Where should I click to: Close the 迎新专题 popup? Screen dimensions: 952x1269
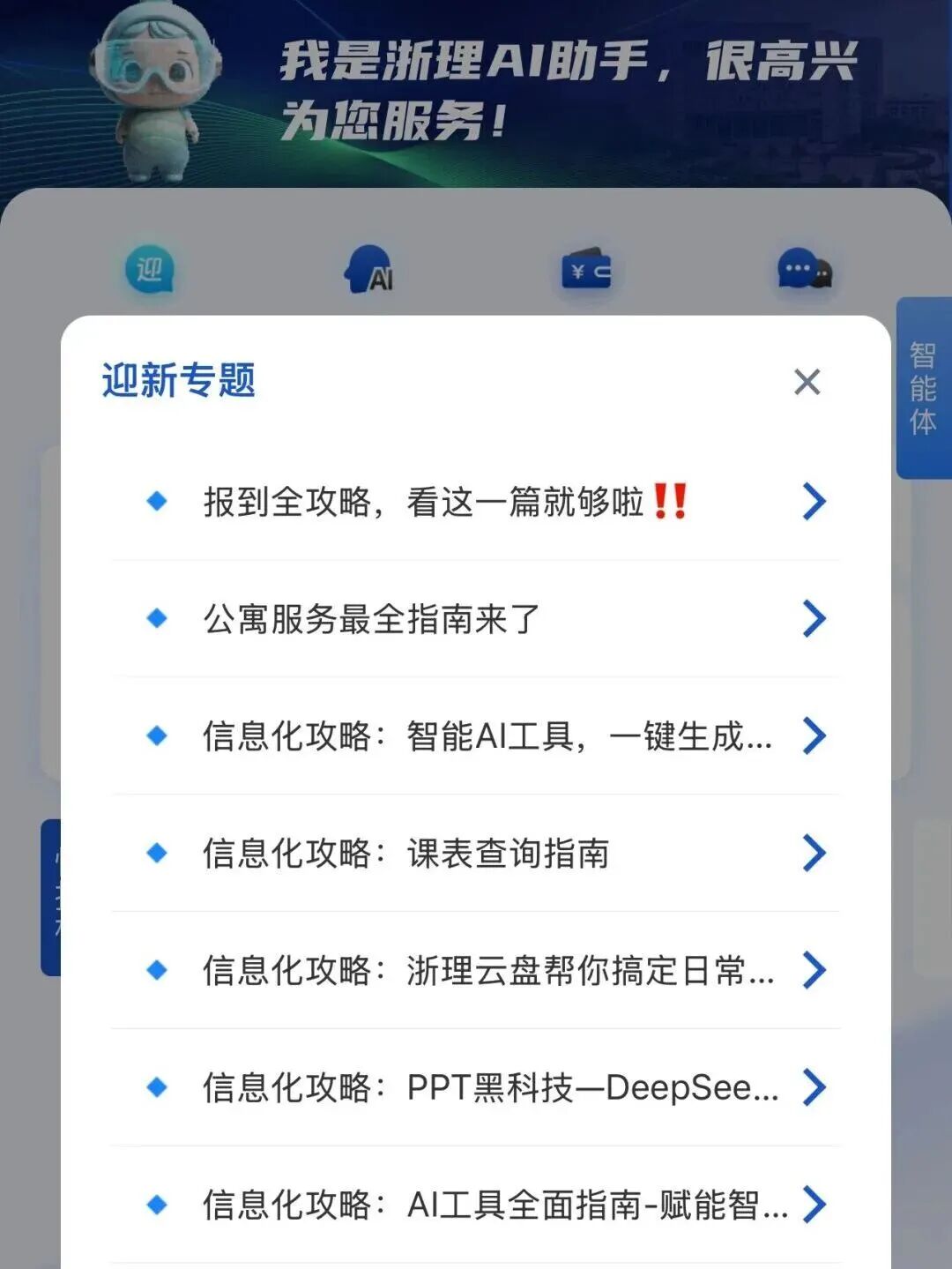coord(807,382)
